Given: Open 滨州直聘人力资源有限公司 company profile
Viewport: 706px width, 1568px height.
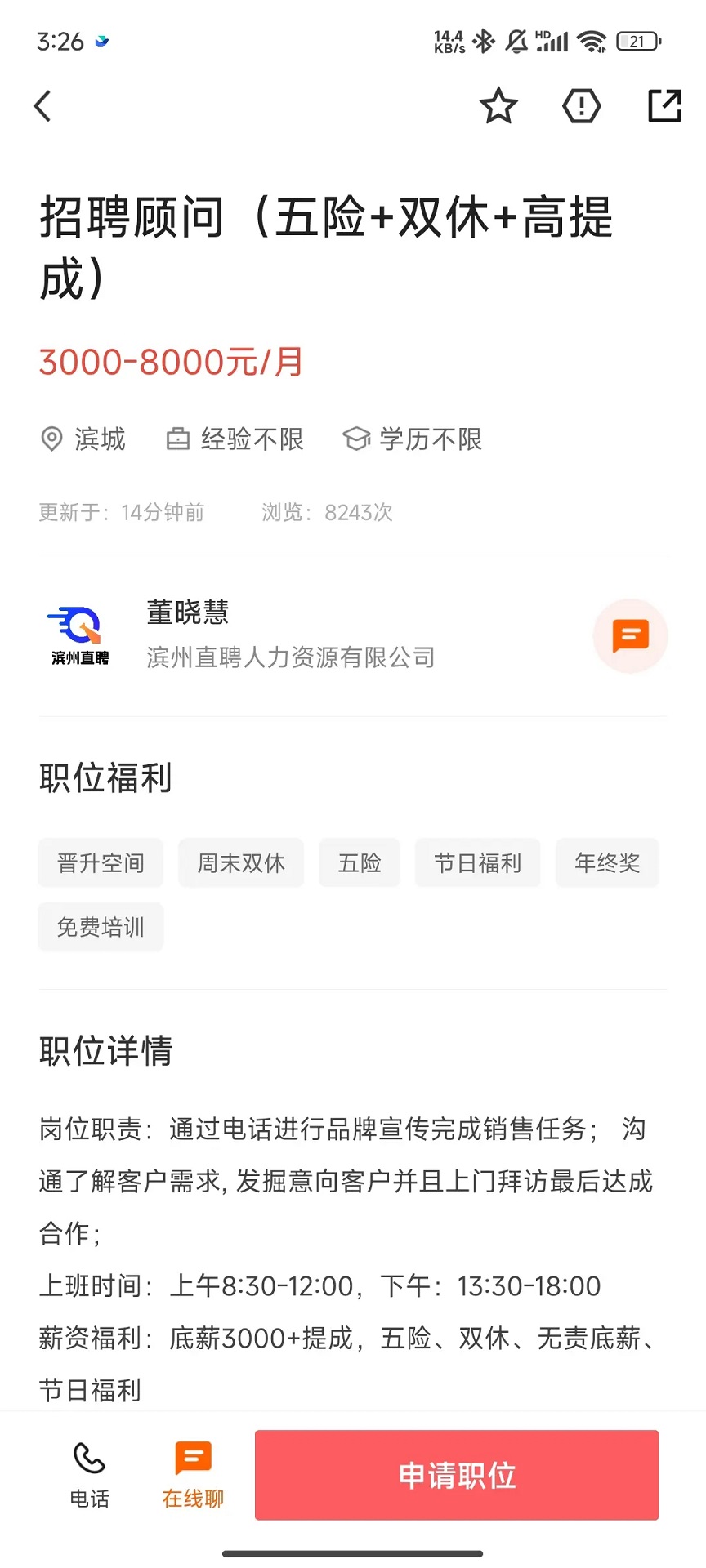Looking at the screenshot, I should [291, 657].
